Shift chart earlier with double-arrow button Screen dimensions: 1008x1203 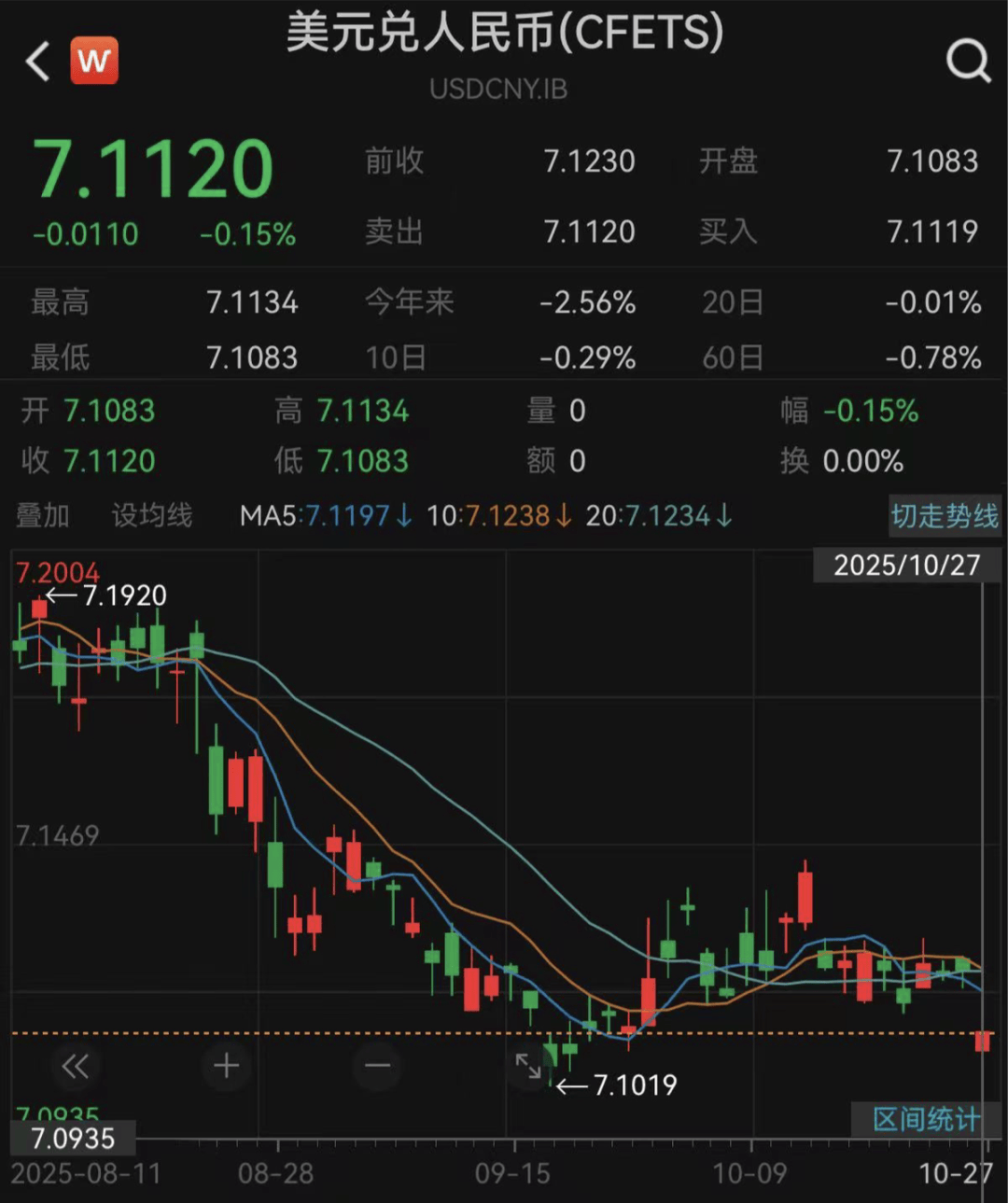75,1066
